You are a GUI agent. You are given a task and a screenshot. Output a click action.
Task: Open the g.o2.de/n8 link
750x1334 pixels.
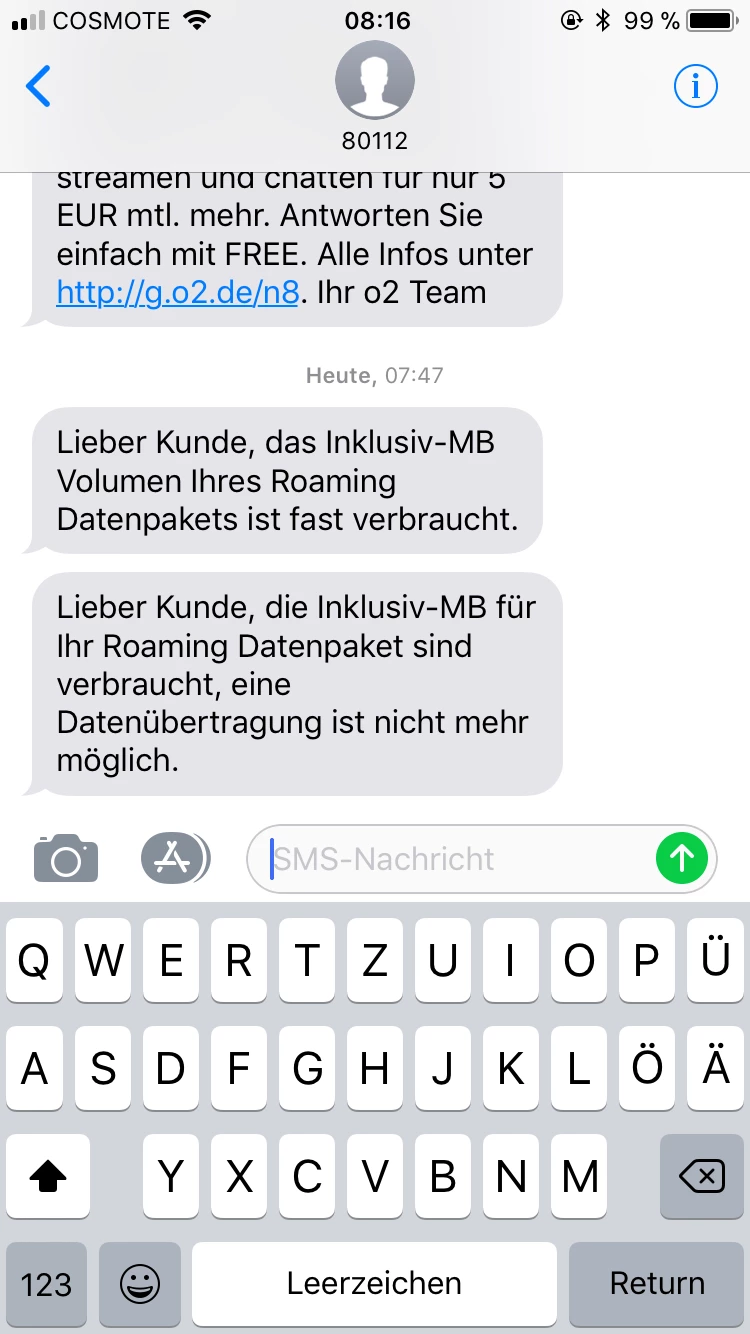pos(177,293)
